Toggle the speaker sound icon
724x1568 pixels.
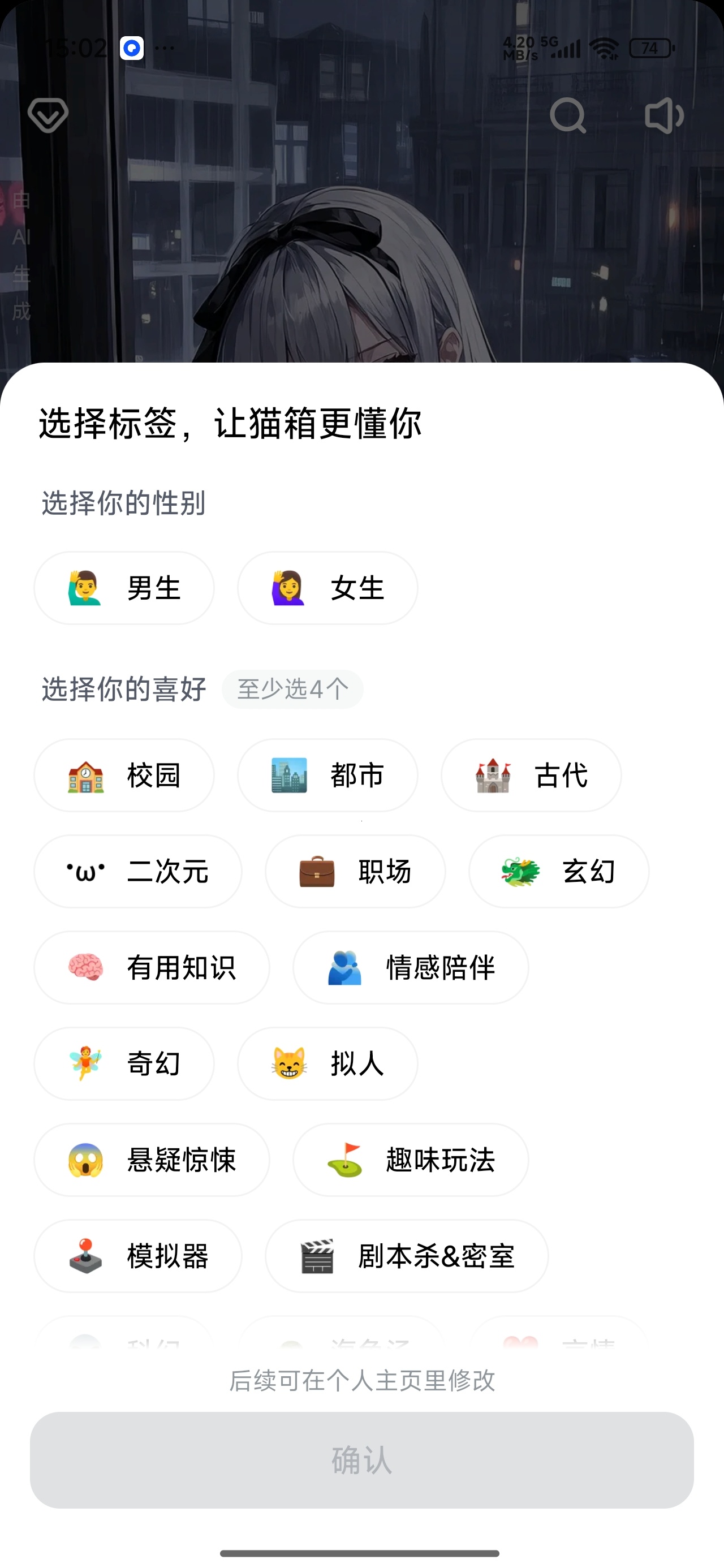click(664, 115)
